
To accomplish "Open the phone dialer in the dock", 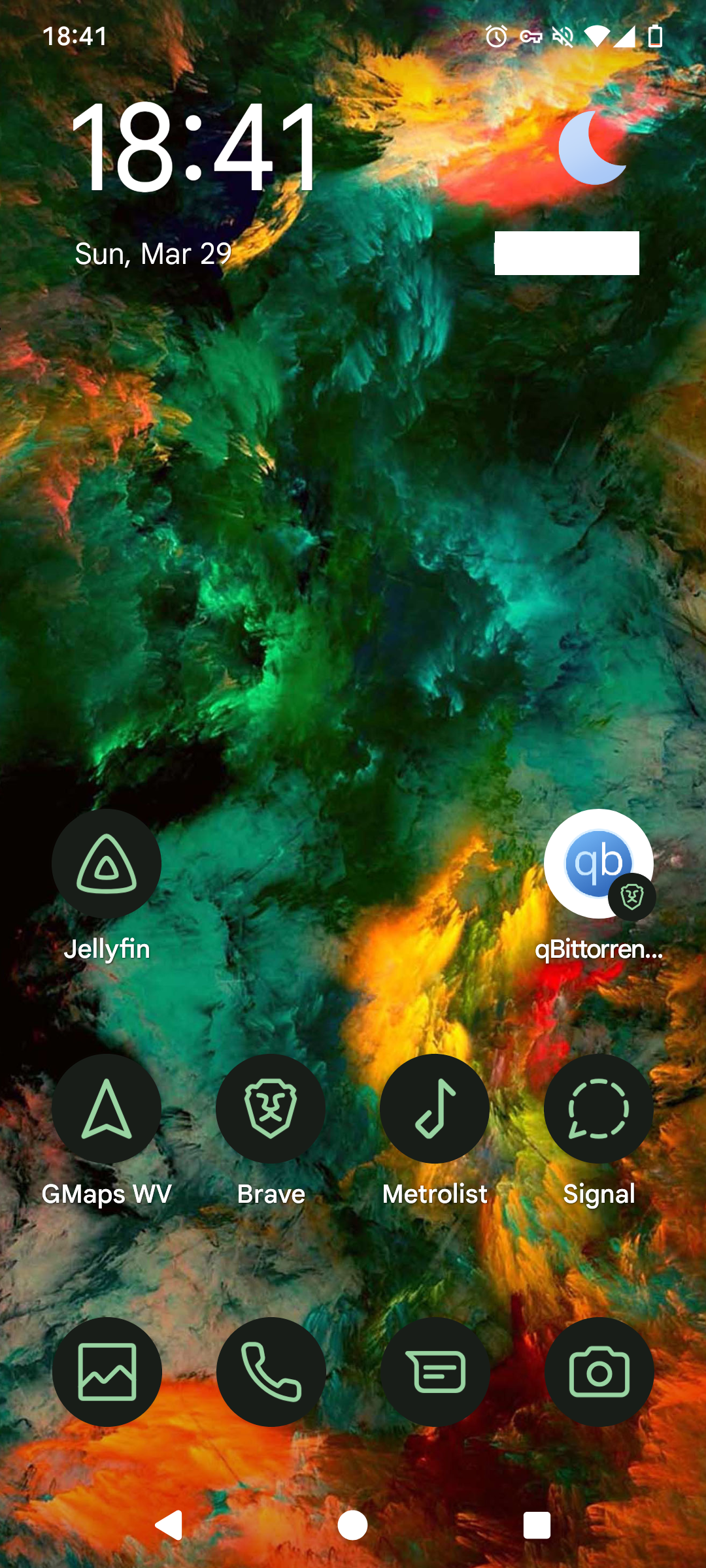I will pos(271,1371).
